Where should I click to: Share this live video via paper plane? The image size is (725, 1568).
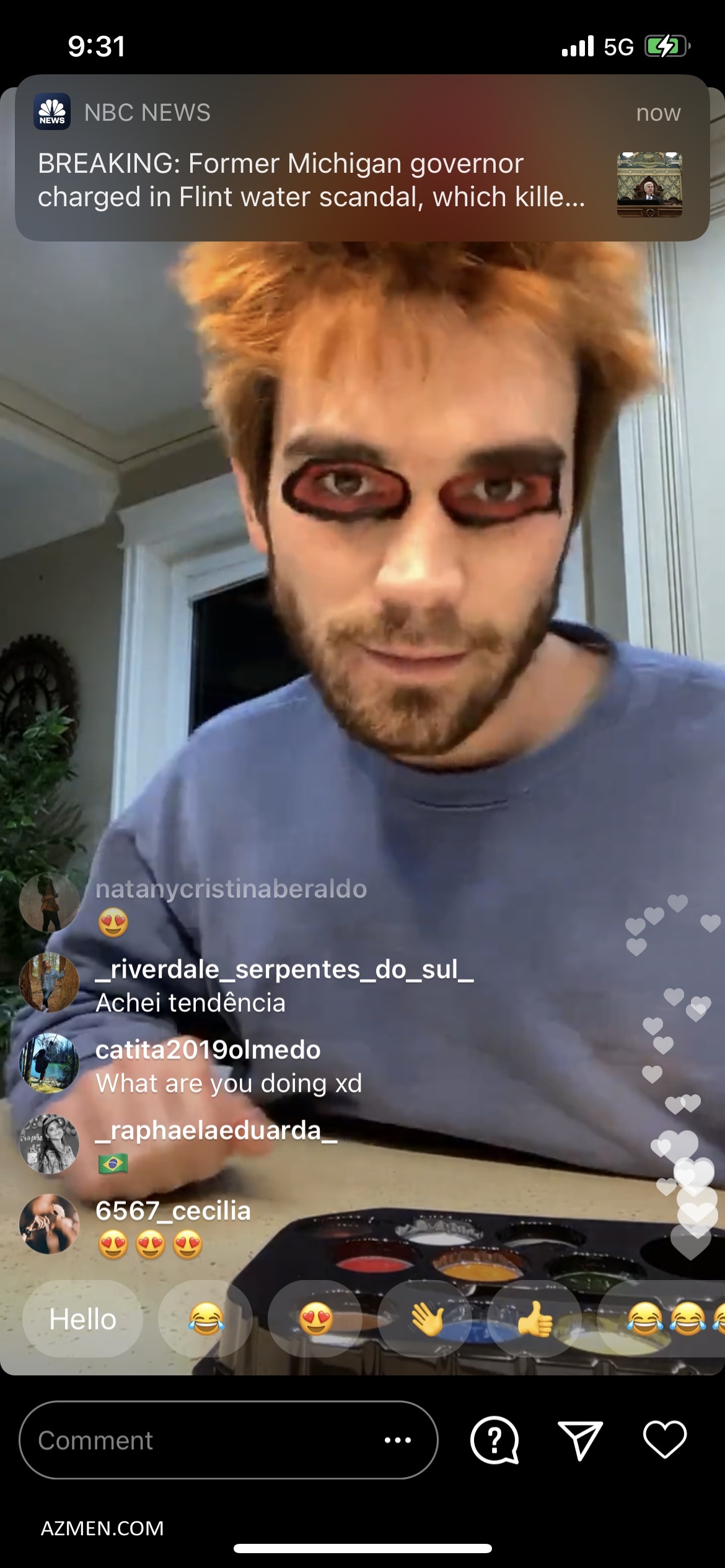(x=580, y=1440)
